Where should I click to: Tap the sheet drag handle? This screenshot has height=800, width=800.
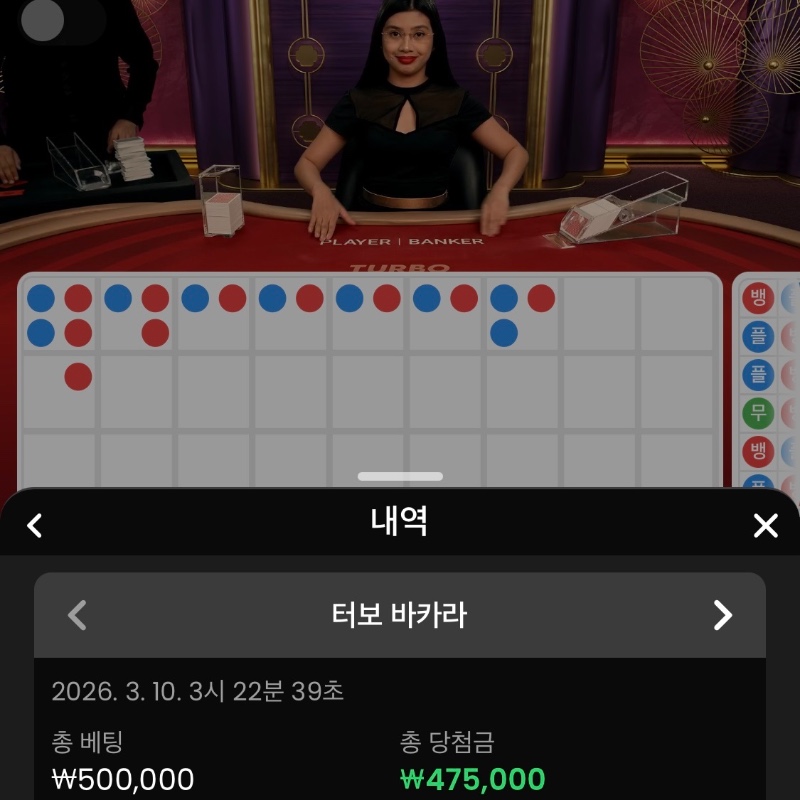point(400,477)
